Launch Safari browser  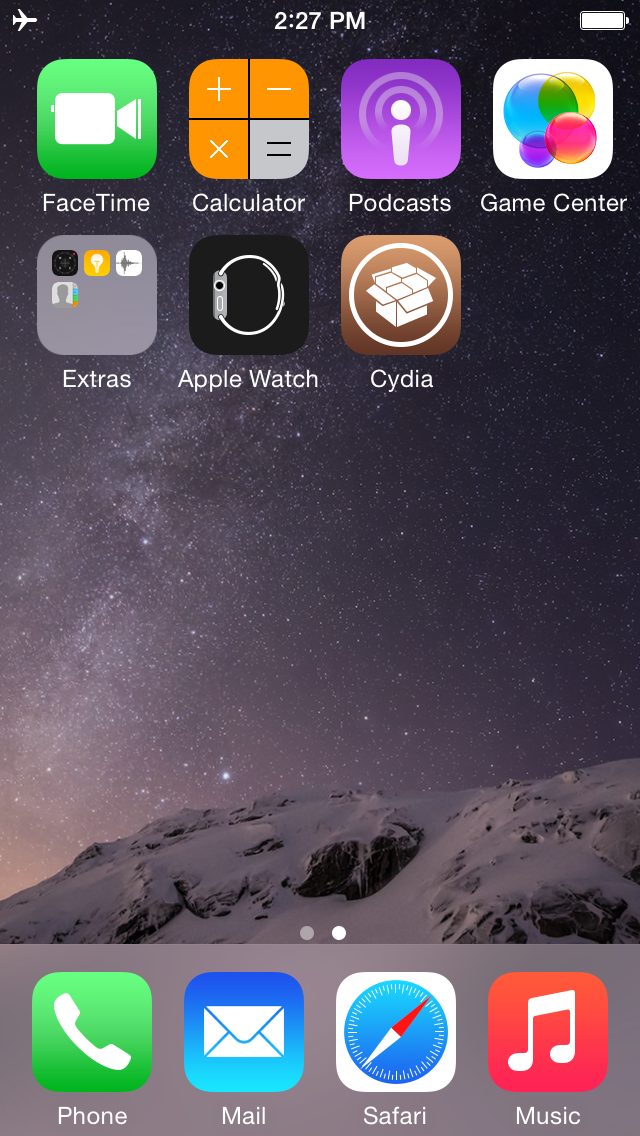click(396, 1032)
